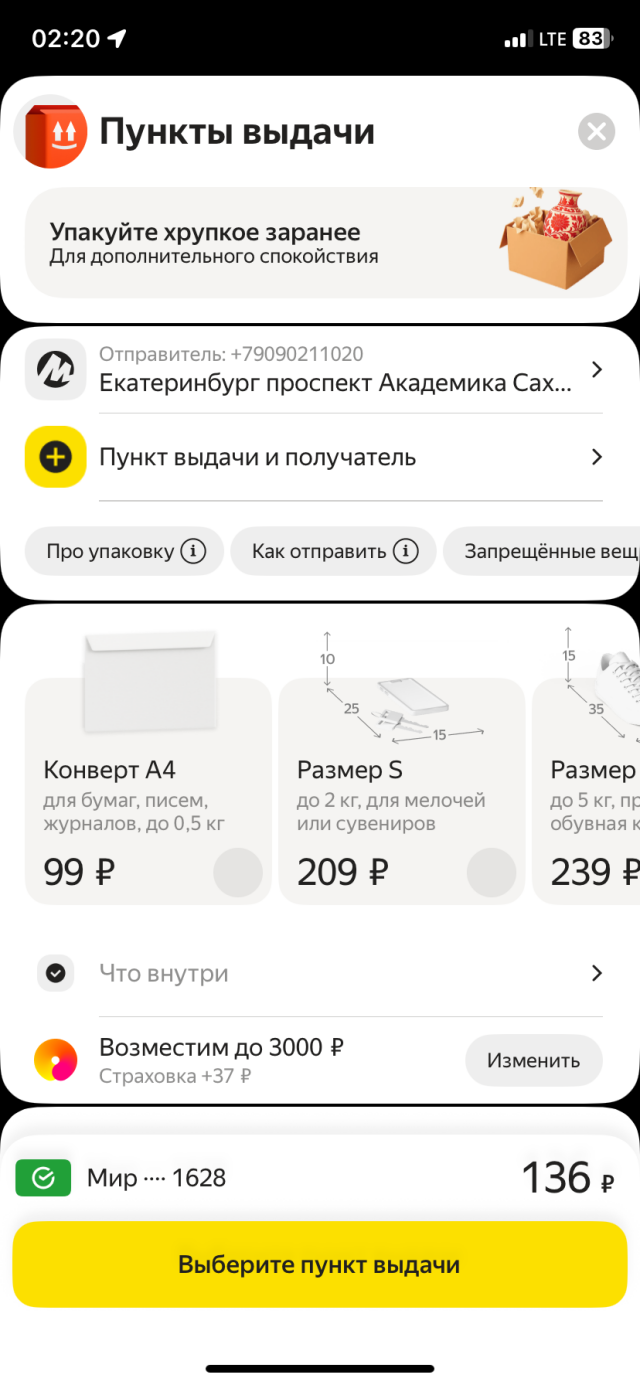Open the Запрещённые вещи chip

(x=545, y=551)
